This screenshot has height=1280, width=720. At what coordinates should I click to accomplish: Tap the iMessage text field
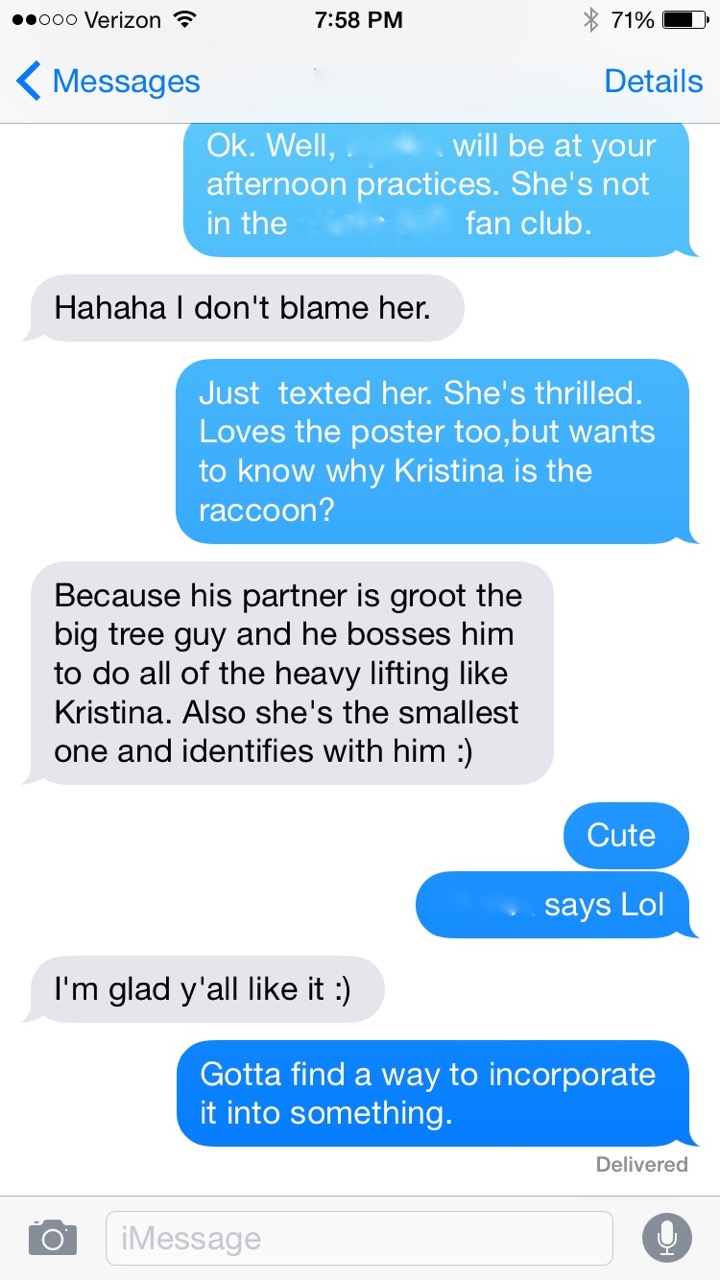[358, 1238]
